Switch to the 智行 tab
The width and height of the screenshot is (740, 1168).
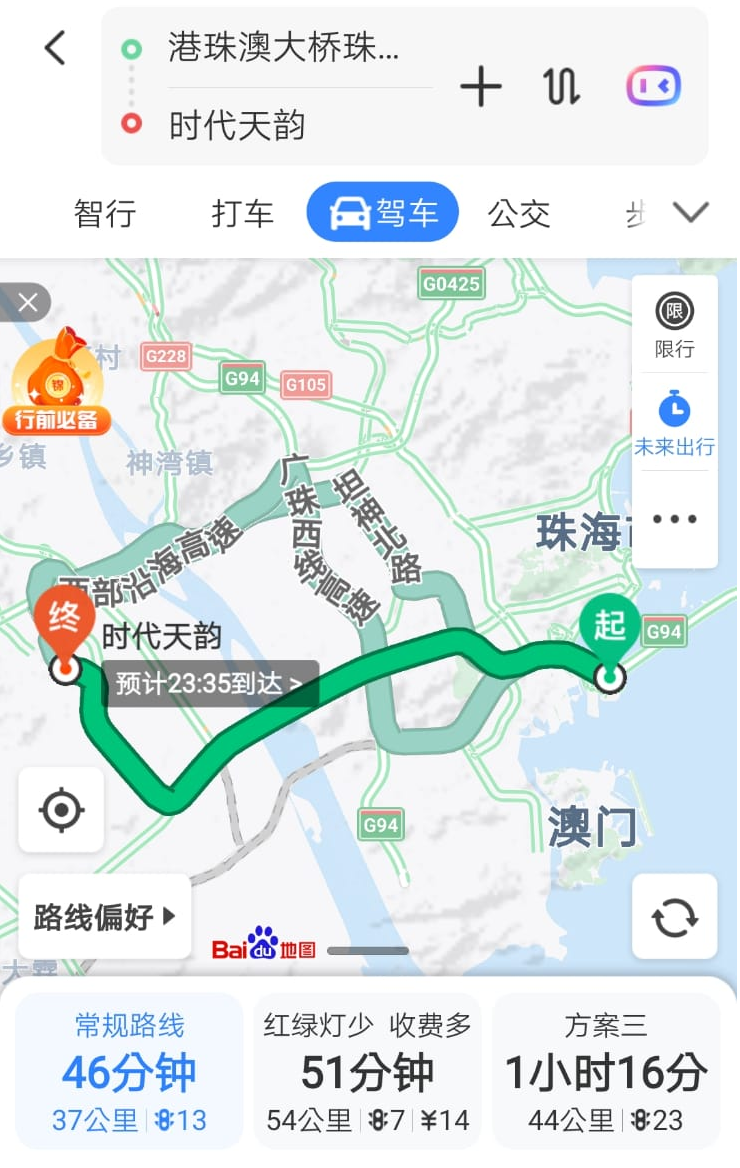[x=104, y=213]
